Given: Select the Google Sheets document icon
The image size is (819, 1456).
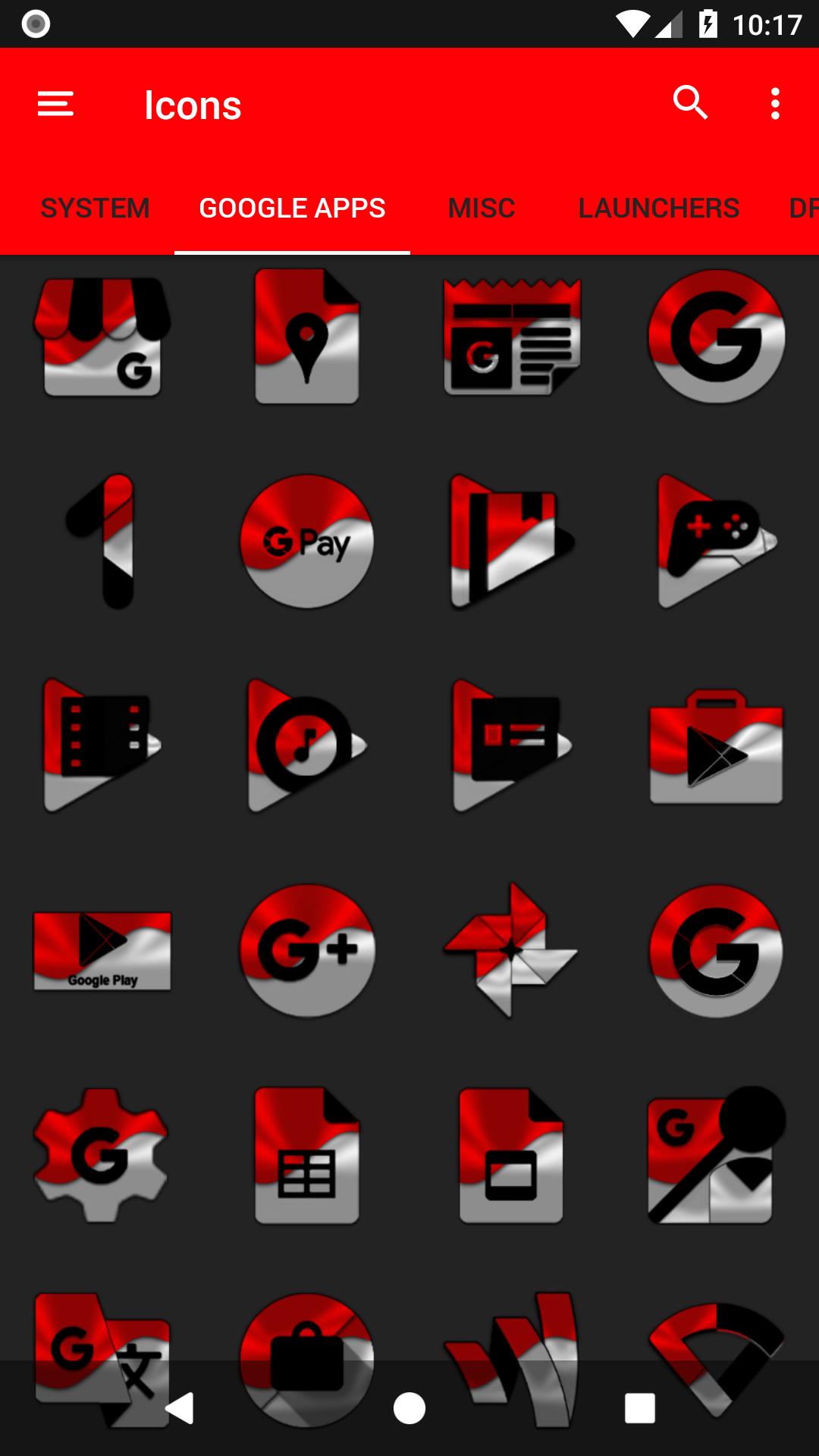Looking at the screenshot, I should 307,1155.
